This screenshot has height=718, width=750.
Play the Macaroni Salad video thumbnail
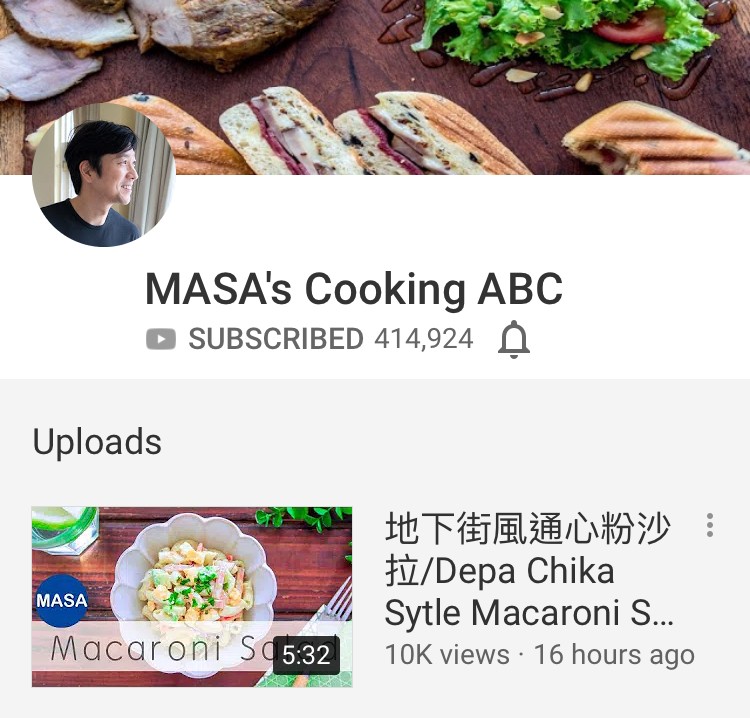click(192, 596)
